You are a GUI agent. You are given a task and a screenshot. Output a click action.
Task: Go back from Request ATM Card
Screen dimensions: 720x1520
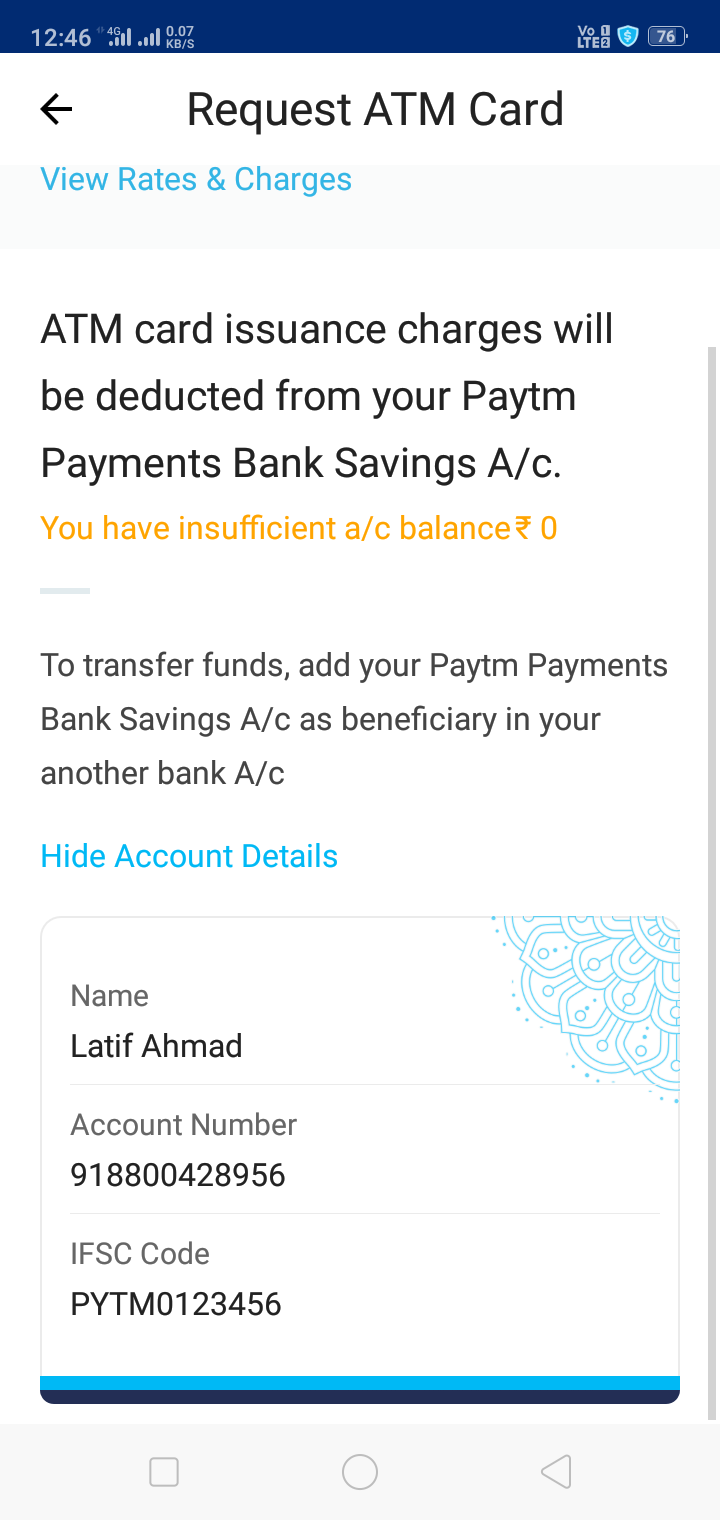56,109
